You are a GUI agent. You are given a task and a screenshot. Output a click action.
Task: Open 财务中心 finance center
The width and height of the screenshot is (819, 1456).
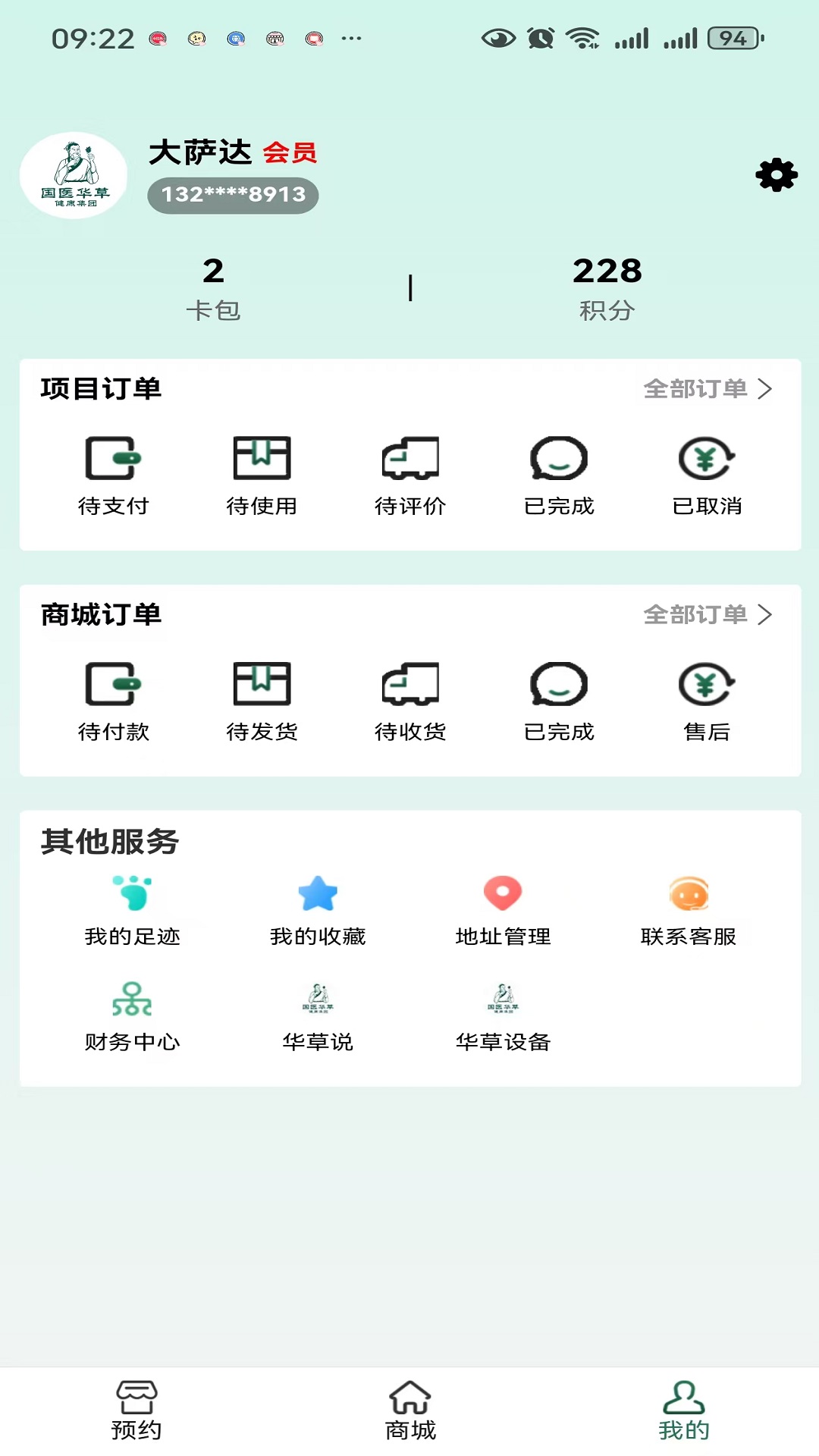point(133,1016)
